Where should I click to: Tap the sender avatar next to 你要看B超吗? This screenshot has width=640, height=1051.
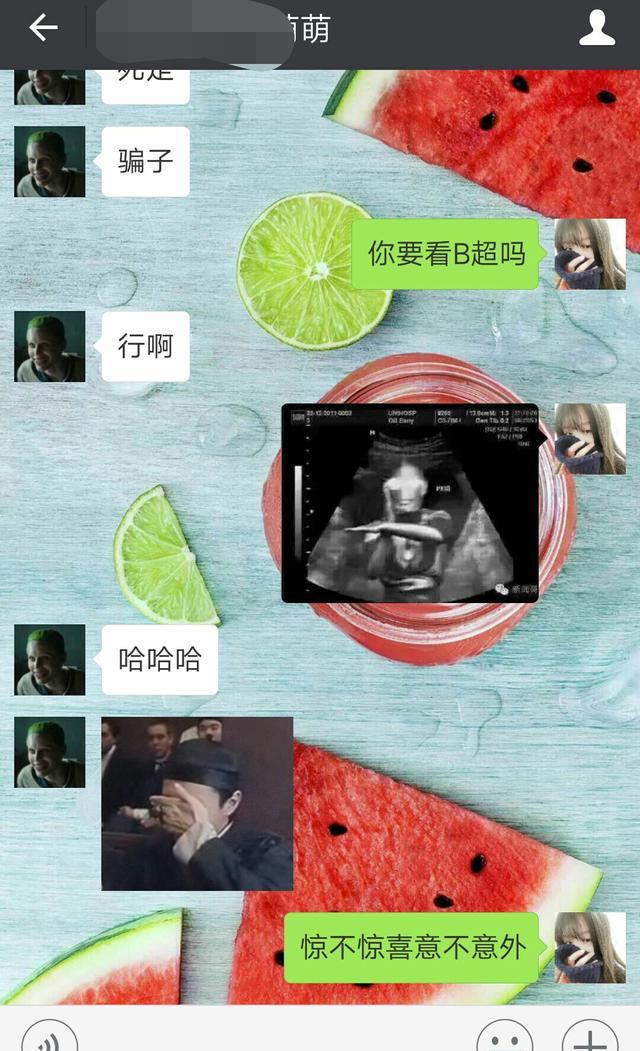(590, 254)
